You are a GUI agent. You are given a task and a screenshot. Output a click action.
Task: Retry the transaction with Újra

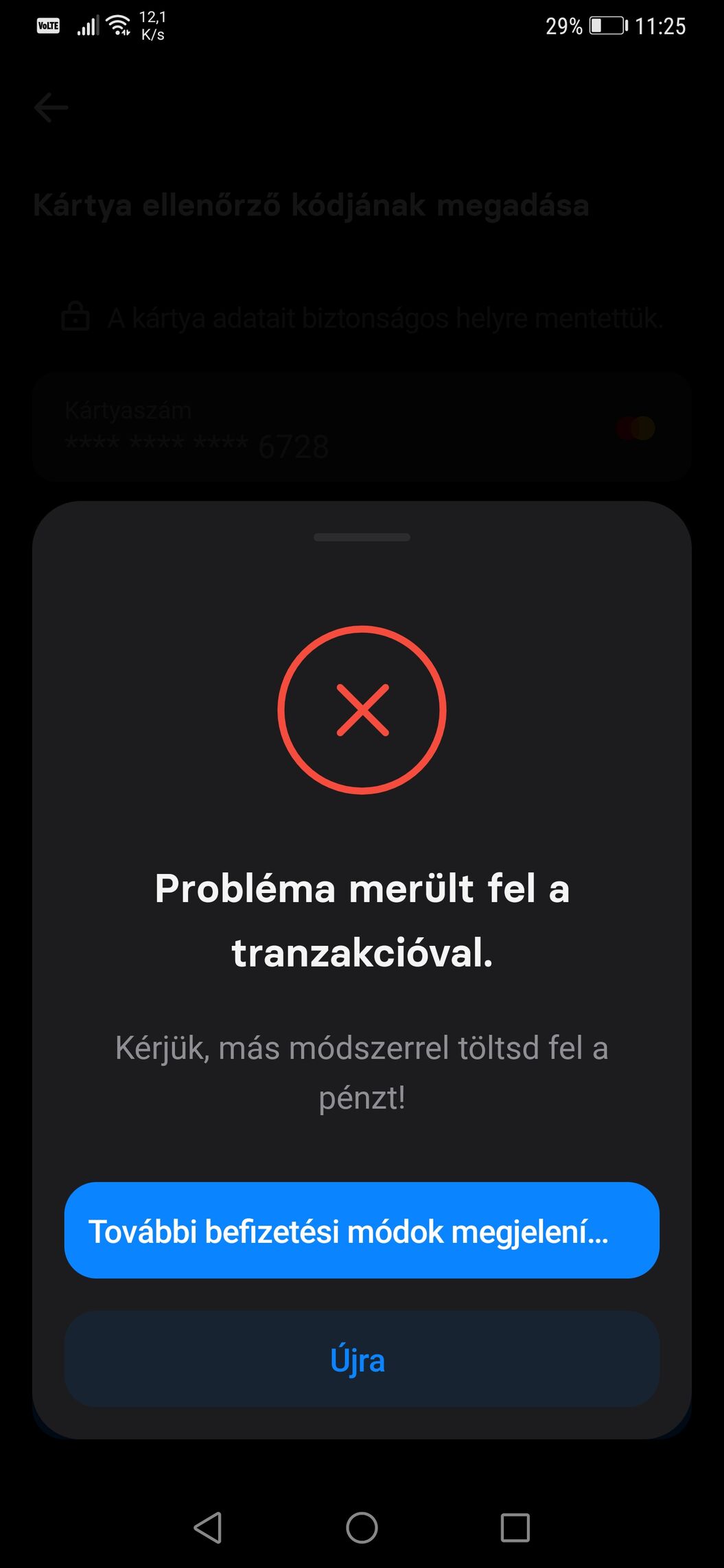[362, 1359]
